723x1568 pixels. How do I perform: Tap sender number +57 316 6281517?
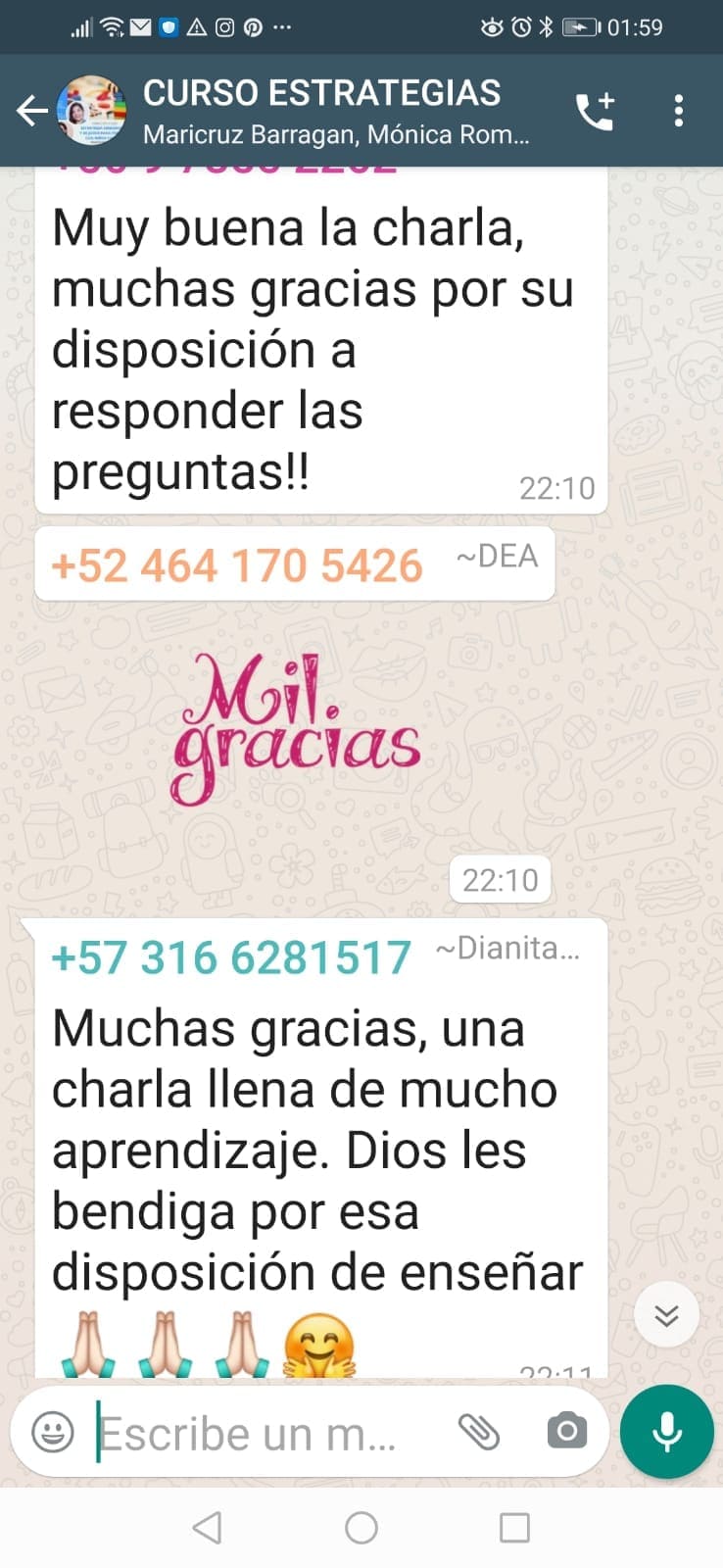(x=230, y=957)
